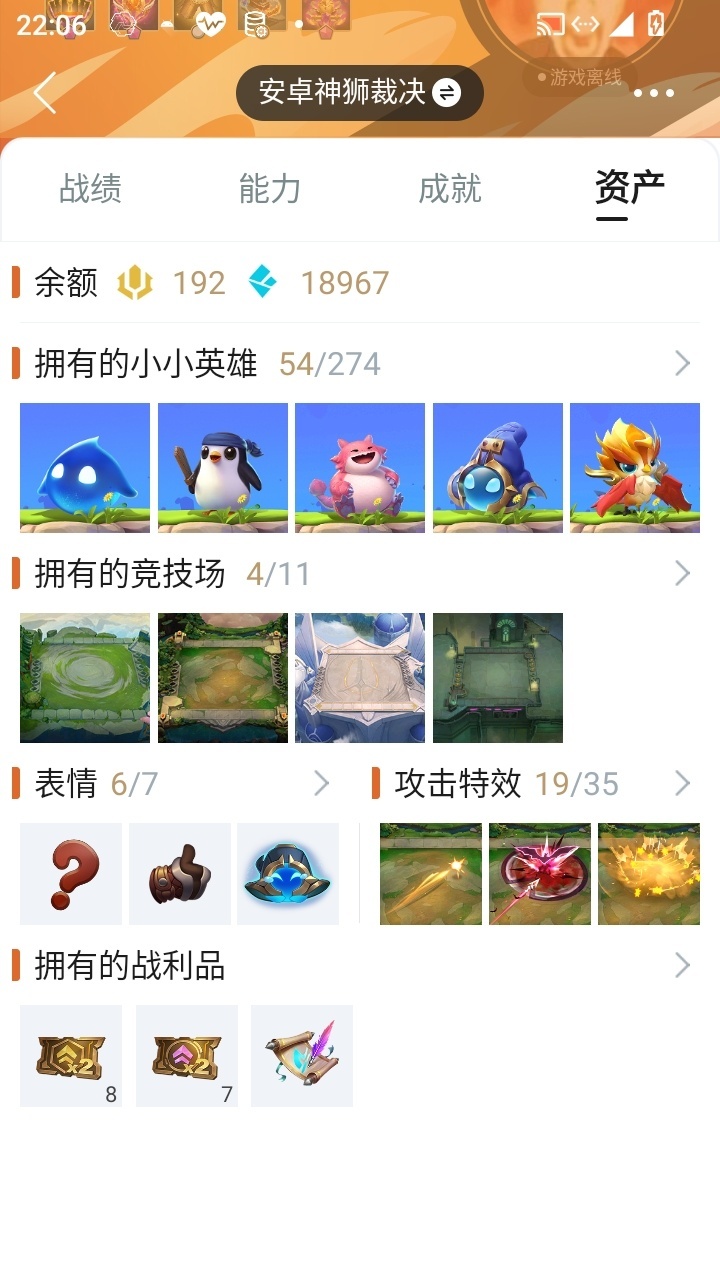Go back using the top-left arrow

pyautogui.click(x=45, y=93)
